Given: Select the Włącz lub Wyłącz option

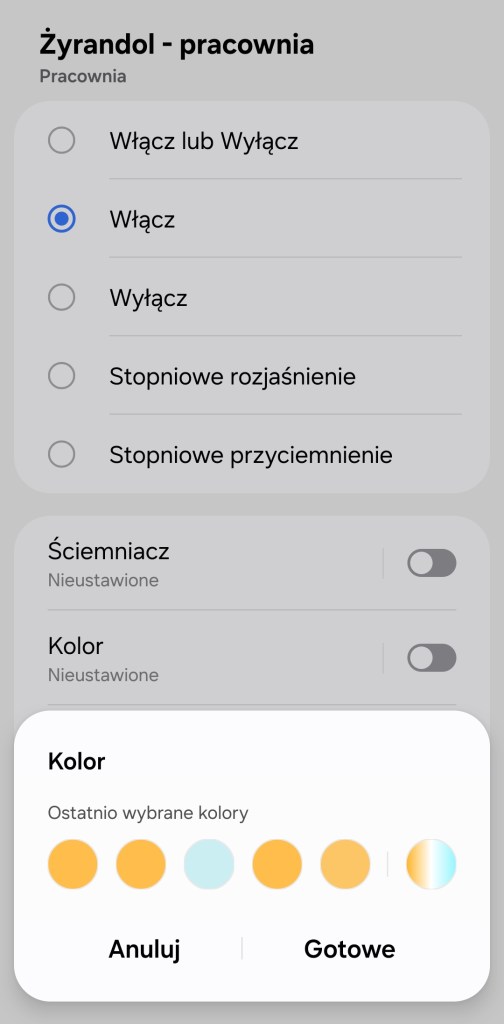Looking at the screenshot, I should coord(252,140).
